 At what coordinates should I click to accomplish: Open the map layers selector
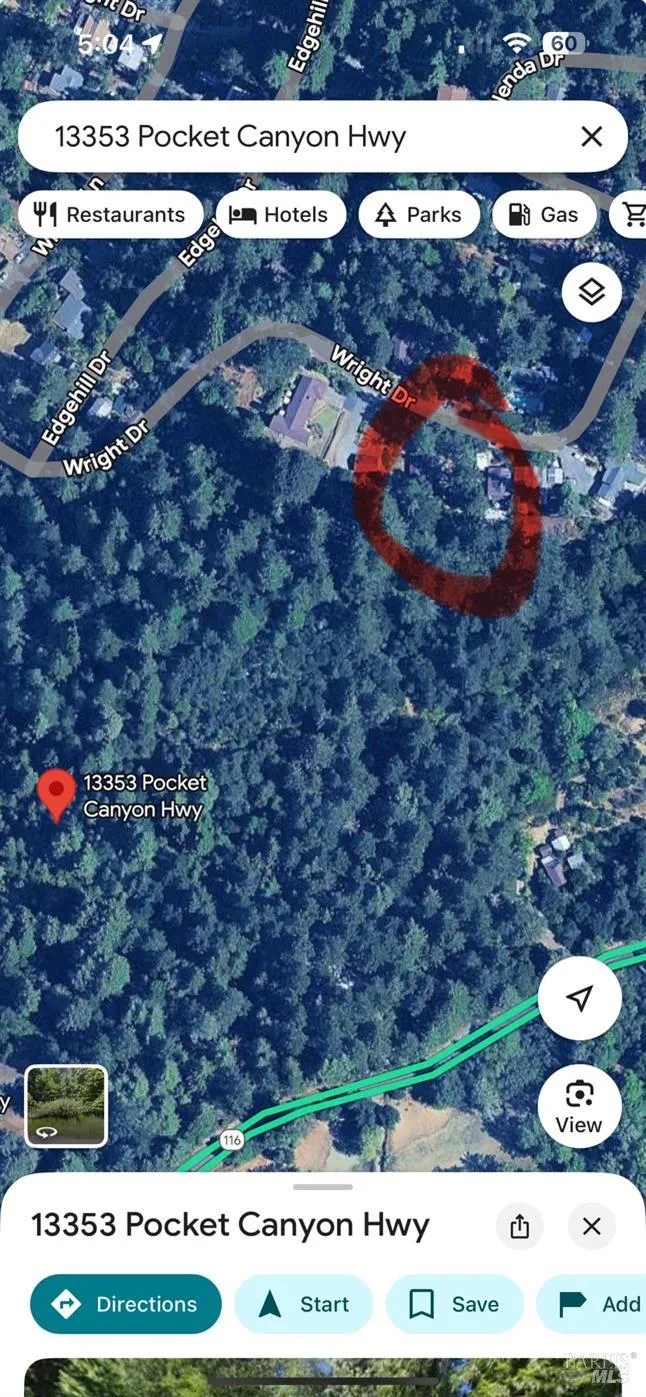pyautogui.click(x=591, y=292)
